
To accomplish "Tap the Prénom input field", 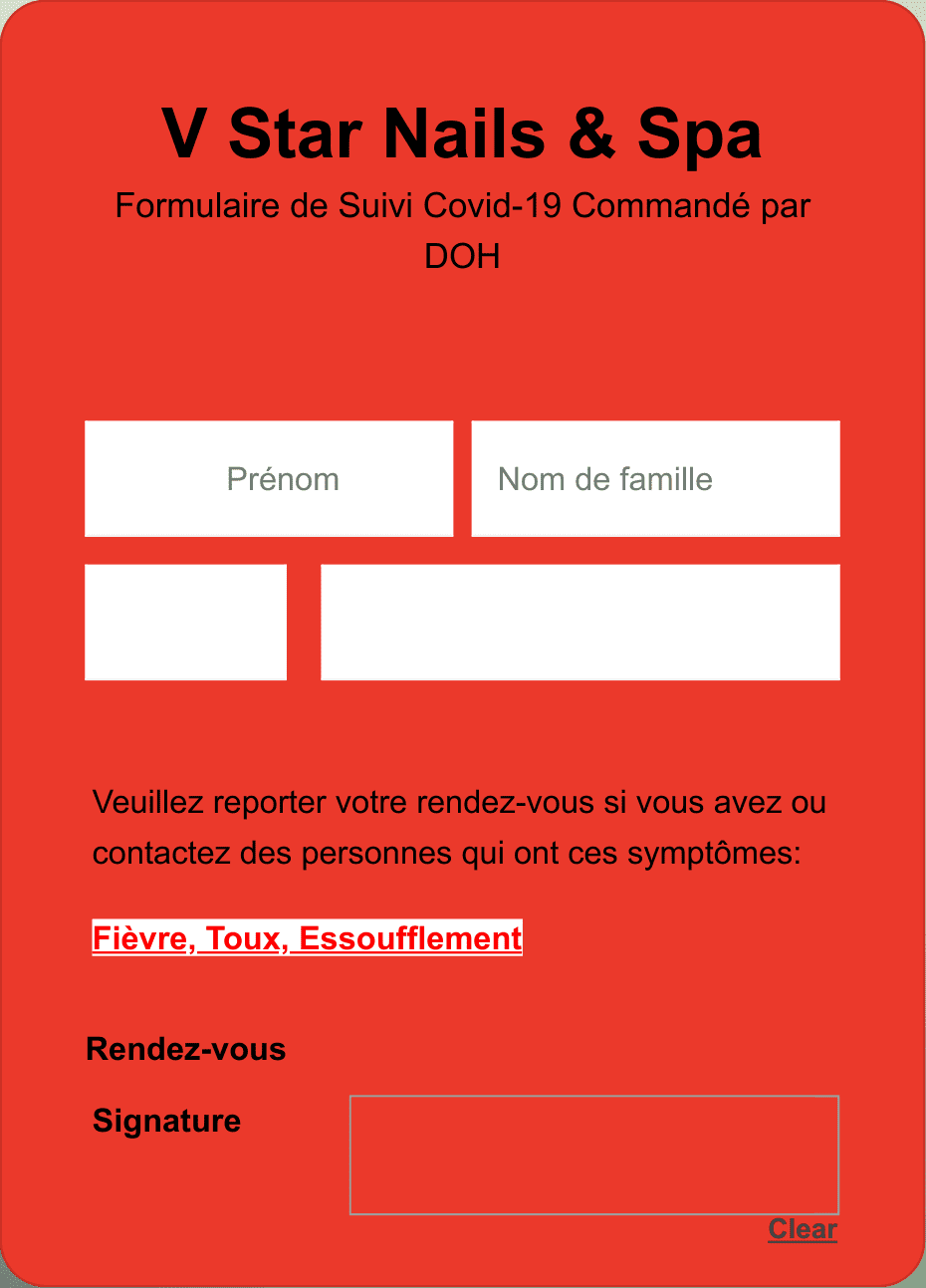I will 269,479.
